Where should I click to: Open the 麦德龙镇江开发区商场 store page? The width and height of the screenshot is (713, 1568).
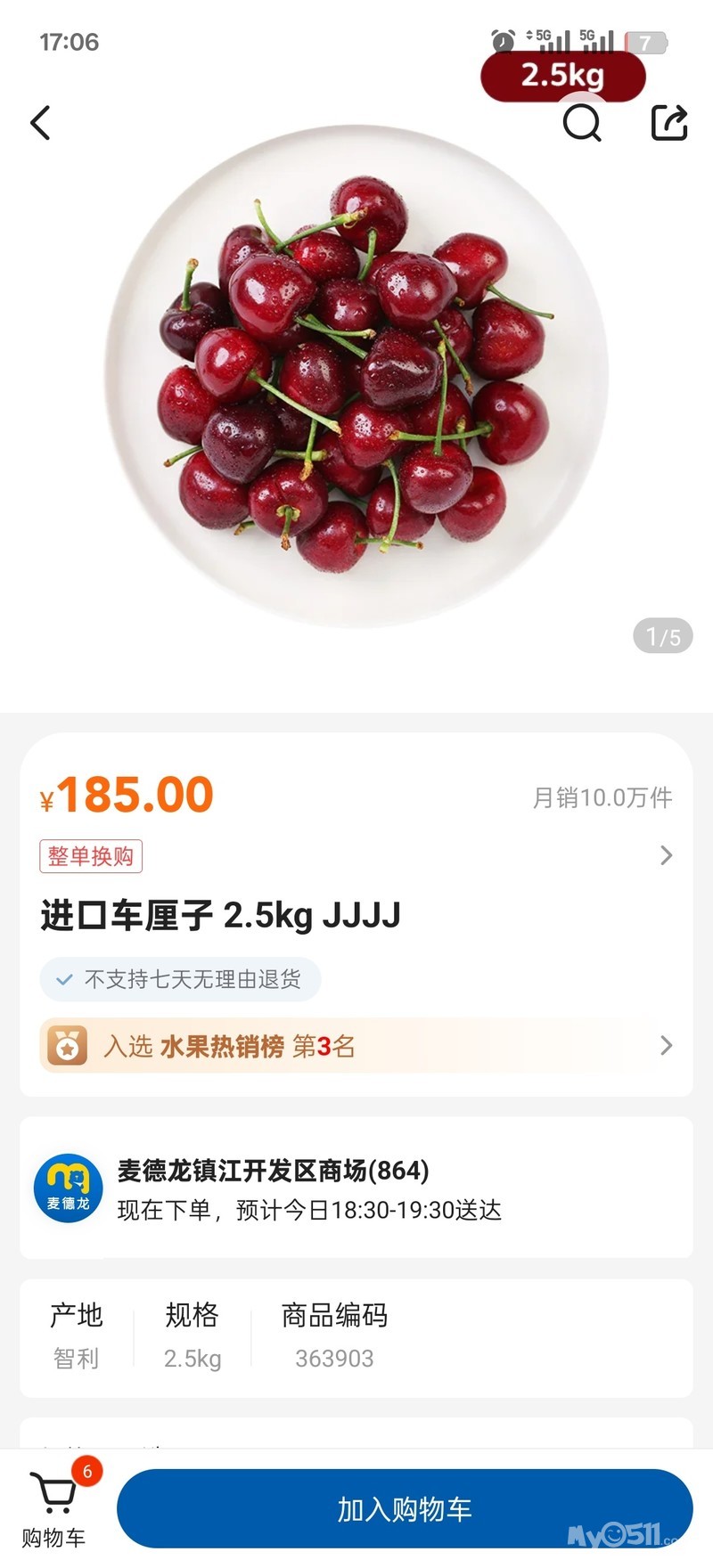[273, 1171]
